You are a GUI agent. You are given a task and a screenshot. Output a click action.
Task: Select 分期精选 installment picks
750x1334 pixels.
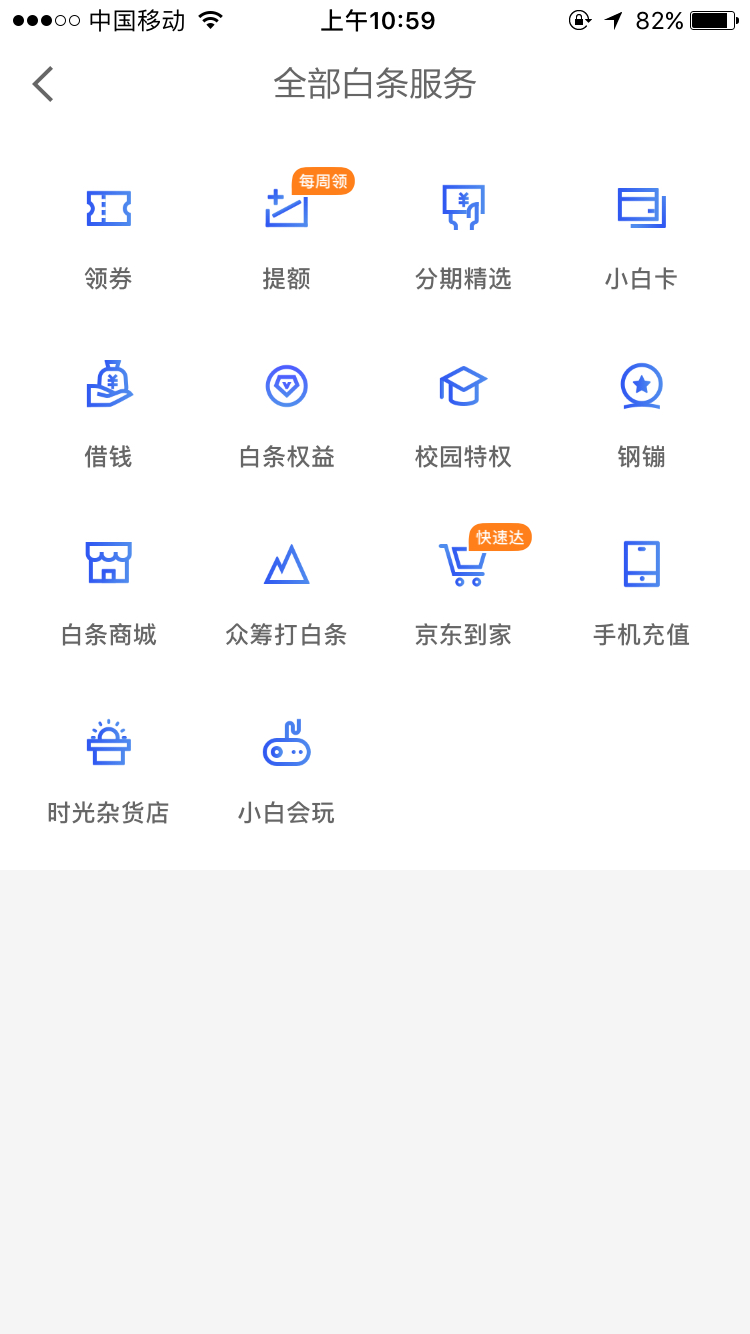pyautogui.click(x=463, y=235)
